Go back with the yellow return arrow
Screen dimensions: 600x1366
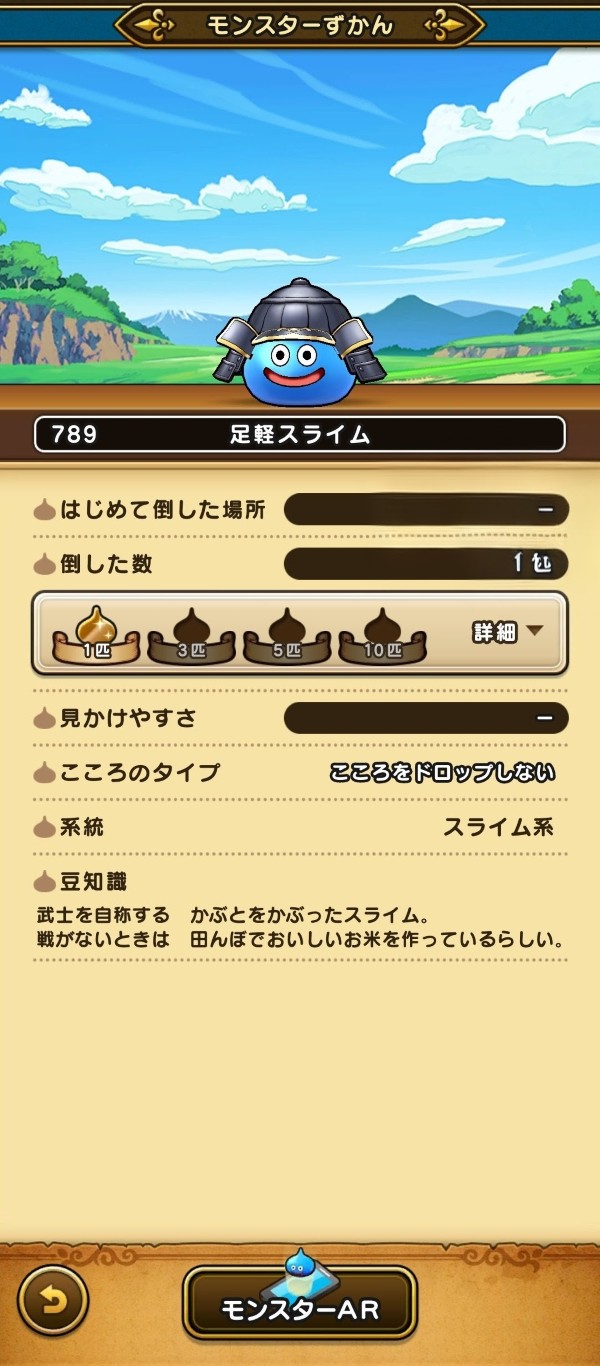click(x=54, y=1301)
